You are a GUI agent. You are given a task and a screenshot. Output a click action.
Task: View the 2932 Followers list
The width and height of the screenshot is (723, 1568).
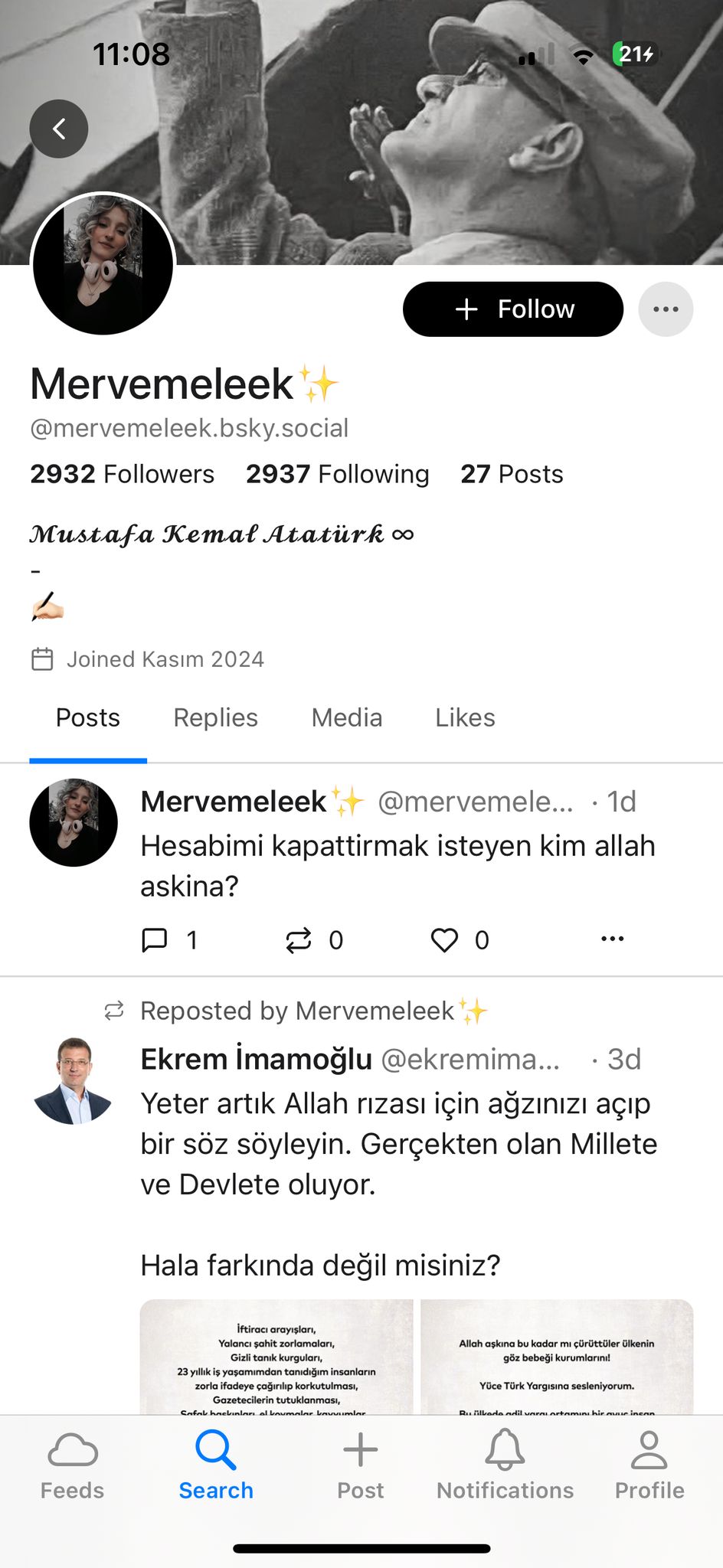click(x=123, y=474)
